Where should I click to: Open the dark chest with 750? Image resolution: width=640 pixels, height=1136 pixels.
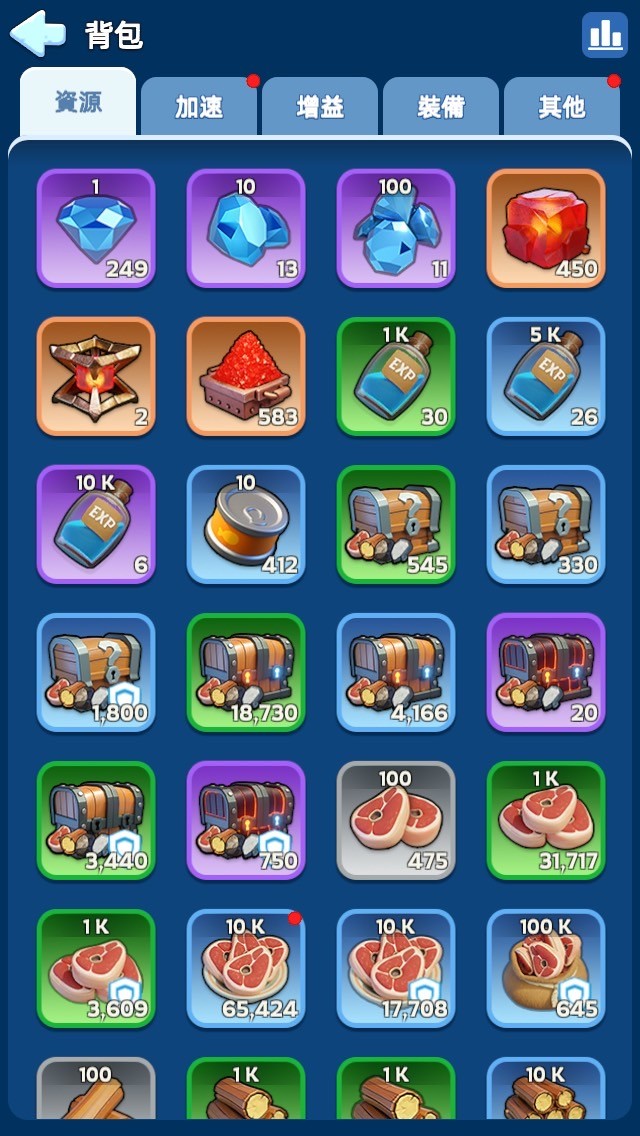tap(246, 820)
